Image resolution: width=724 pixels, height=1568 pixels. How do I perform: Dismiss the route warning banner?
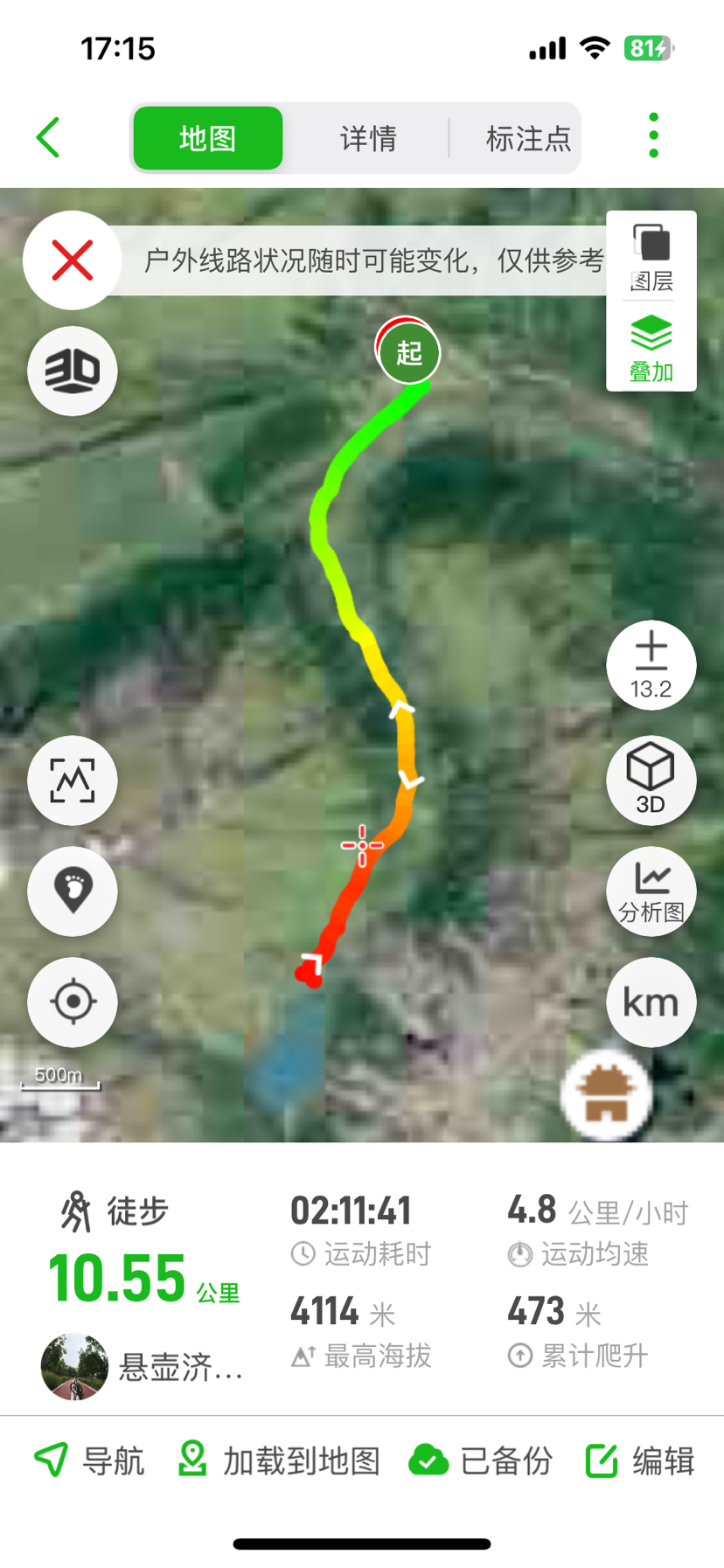73,260
